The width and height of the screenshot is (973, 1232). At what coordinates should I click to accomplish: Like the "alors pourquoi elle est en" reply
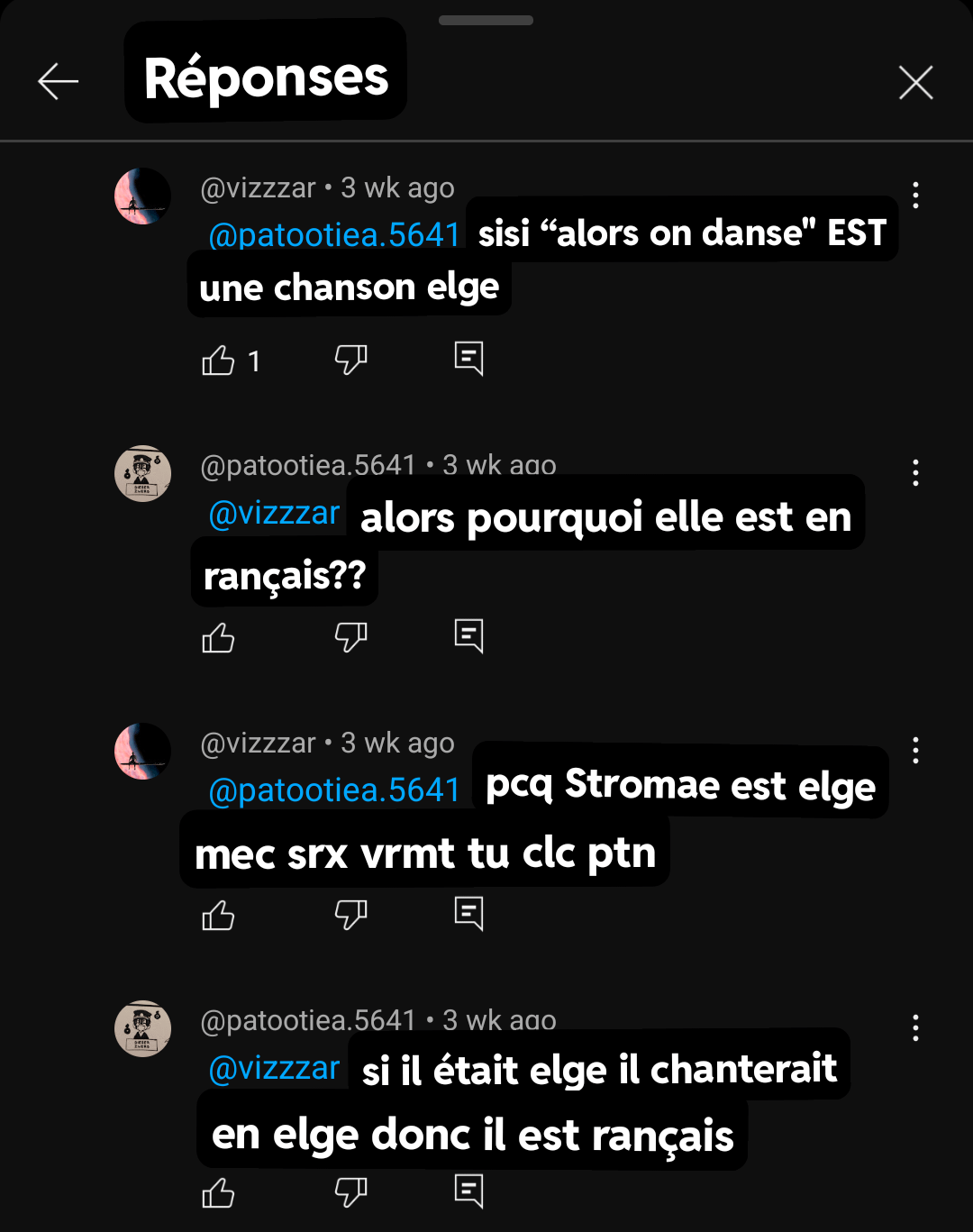pyautogui.click(x=218, y=638)
